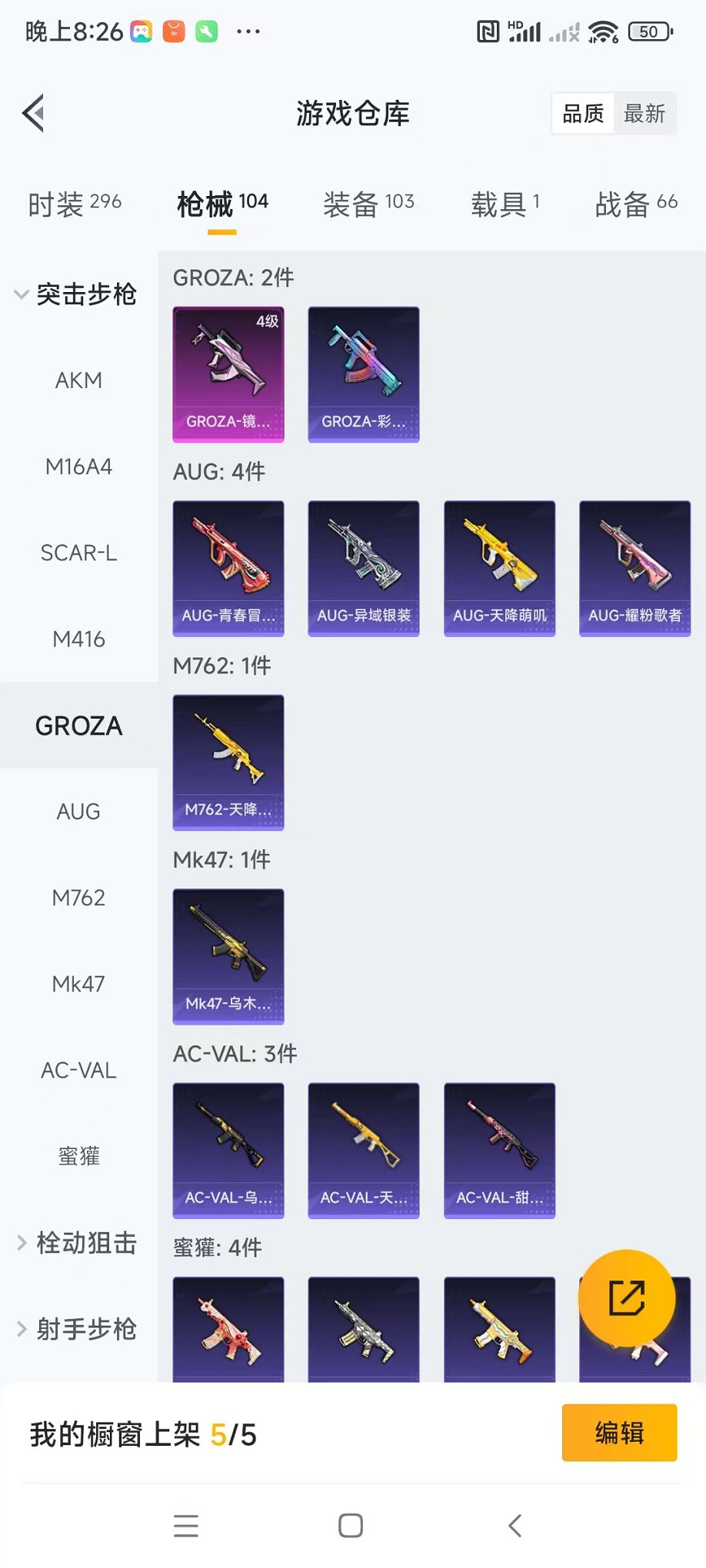Collapse the 突击步枪 category

click(x=75, y=294)
